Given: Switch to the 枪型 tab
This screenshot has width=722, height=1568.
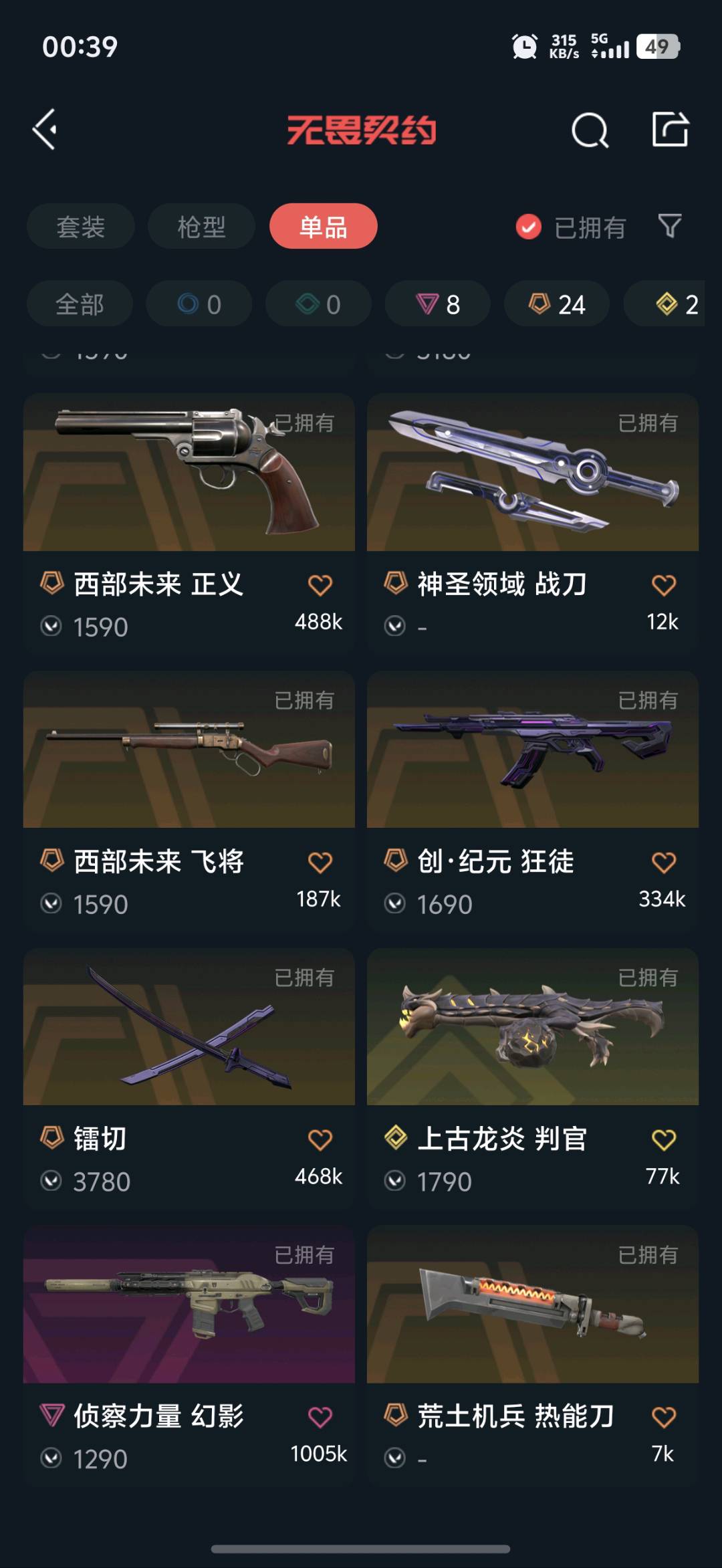Looking at the screenshot, I should tap(201, 227).
